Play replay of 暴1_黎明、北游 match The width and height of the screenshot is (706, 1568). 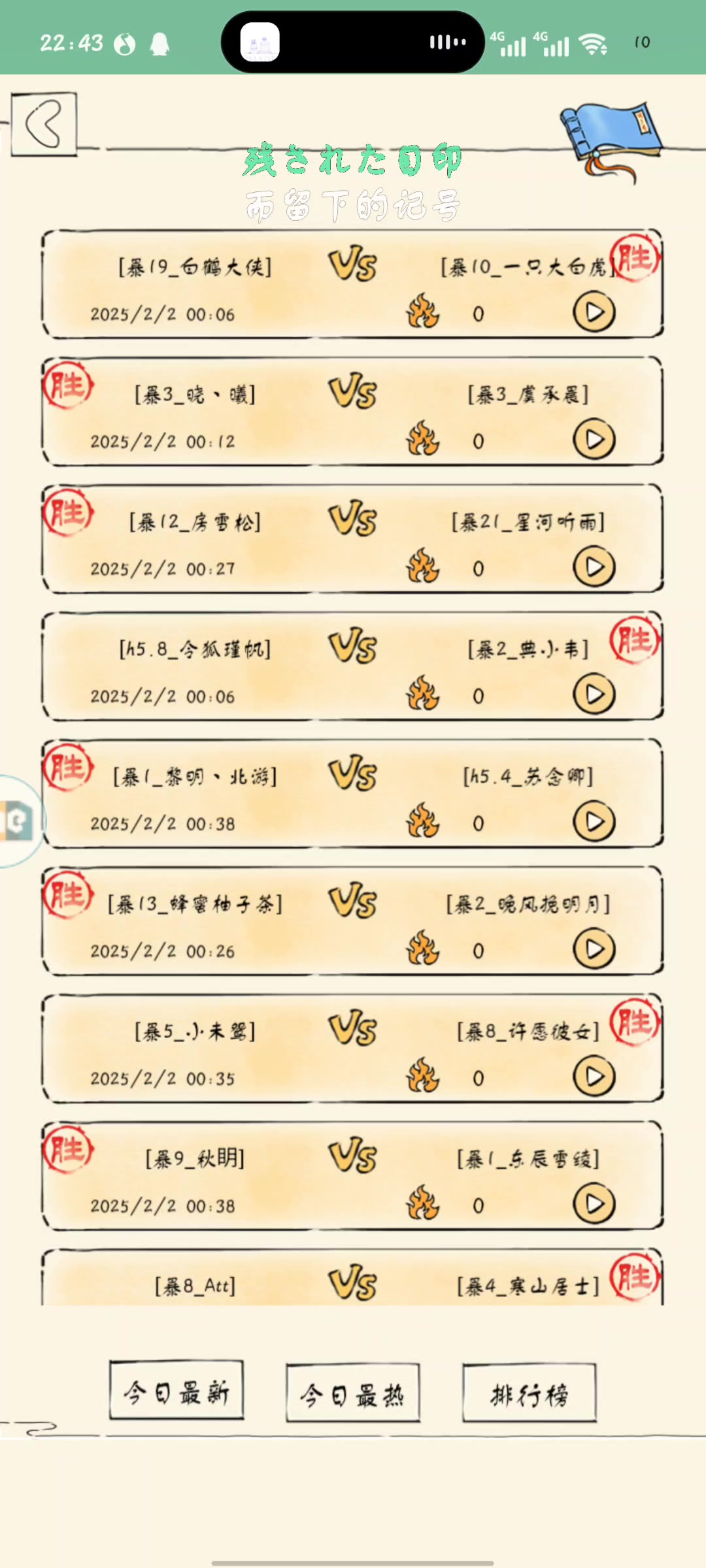click(594, 823)
